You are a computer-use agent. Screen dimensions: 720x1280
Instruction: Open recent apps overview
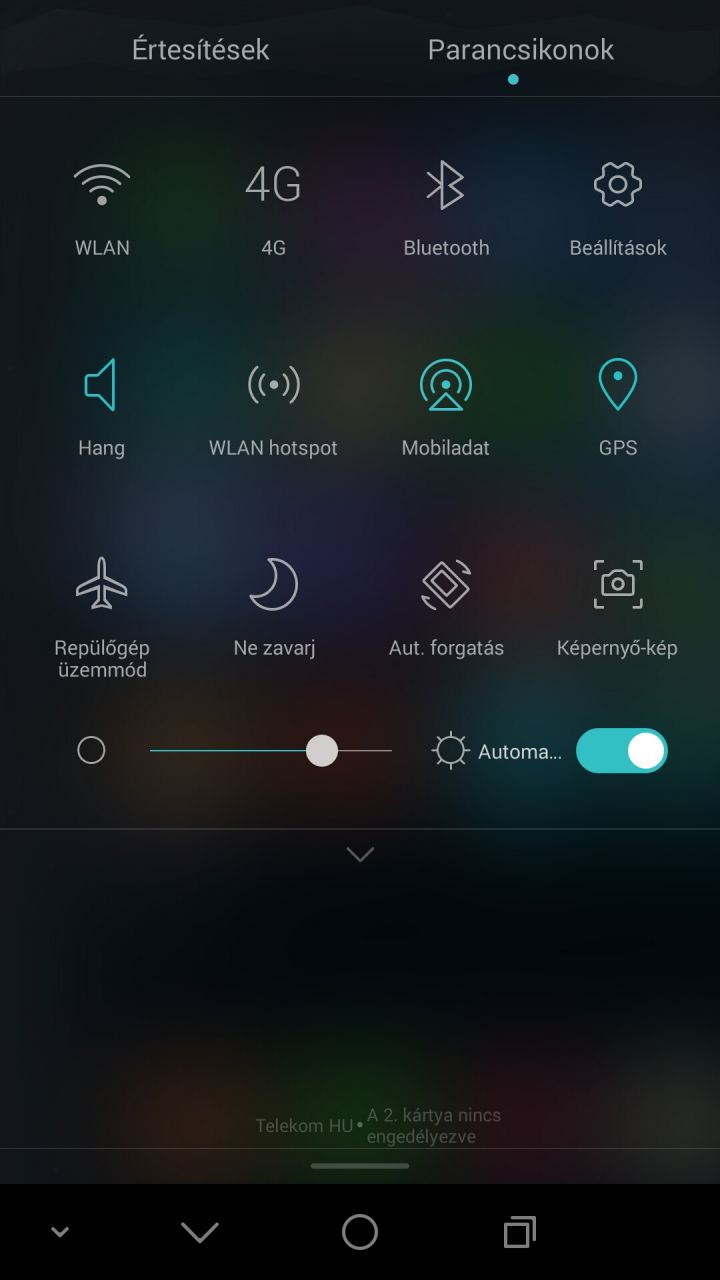coord(519,1232)
